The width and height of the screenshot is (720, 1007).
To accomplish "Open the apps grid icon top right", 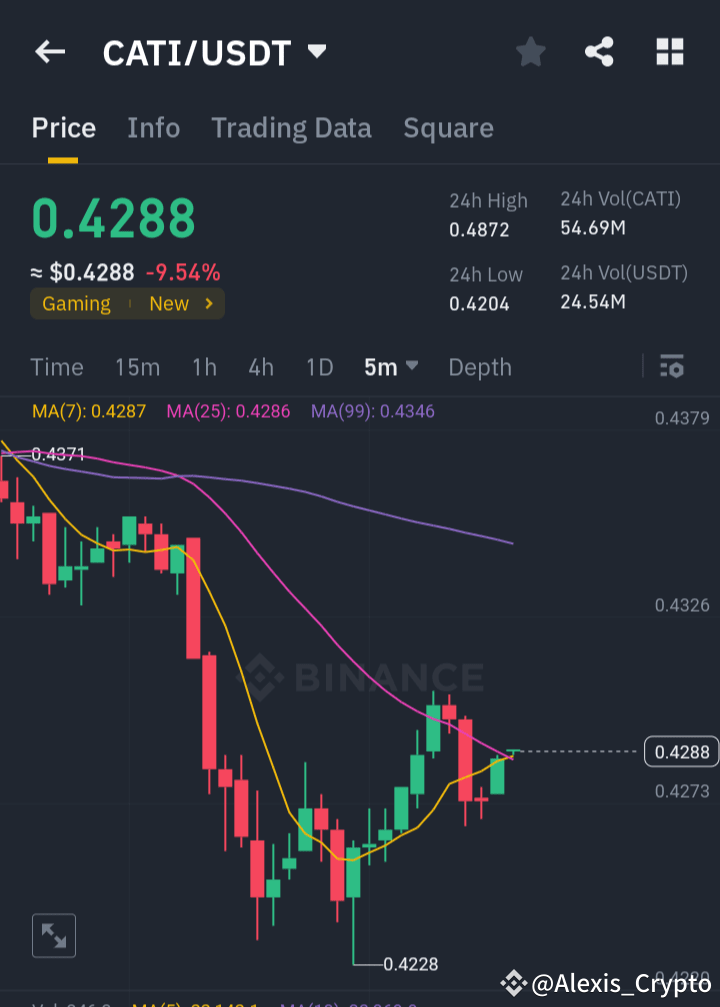I will pos(669,52).
